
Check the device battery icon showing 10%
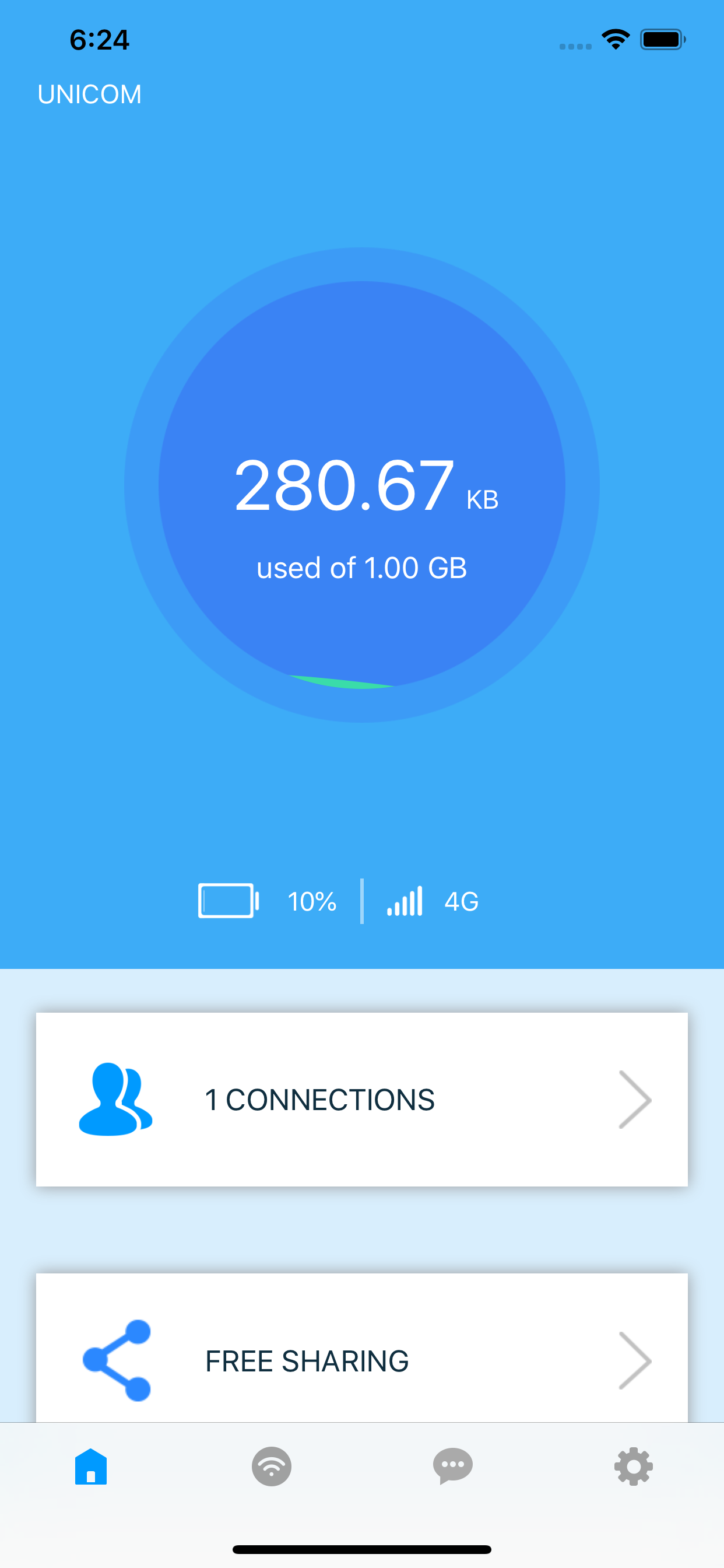pos(229,901)
